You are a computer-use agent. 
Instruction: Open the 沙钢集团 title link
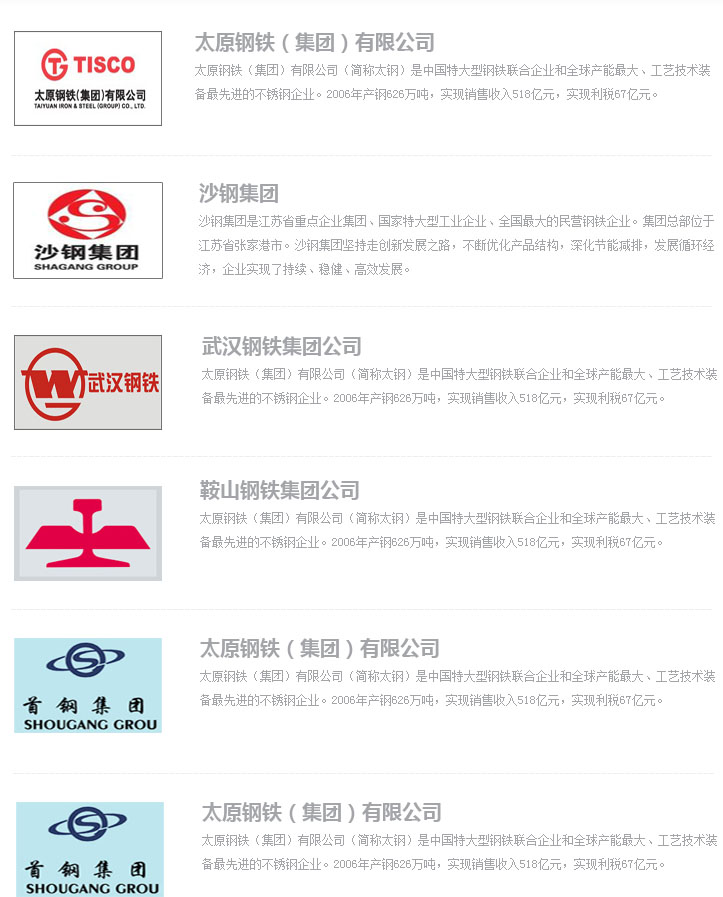click(238, 193)
